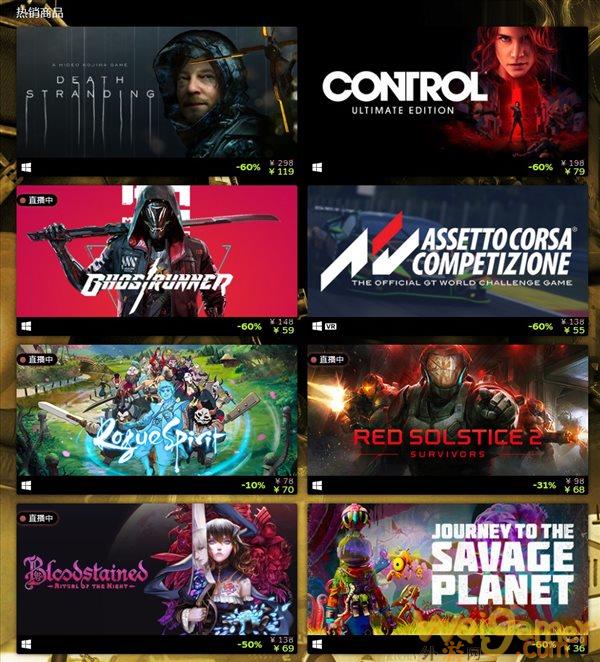The image size is (600, 662).
Task: Open the Red Solstice 2 Survivors card
Action: [447, 410]
